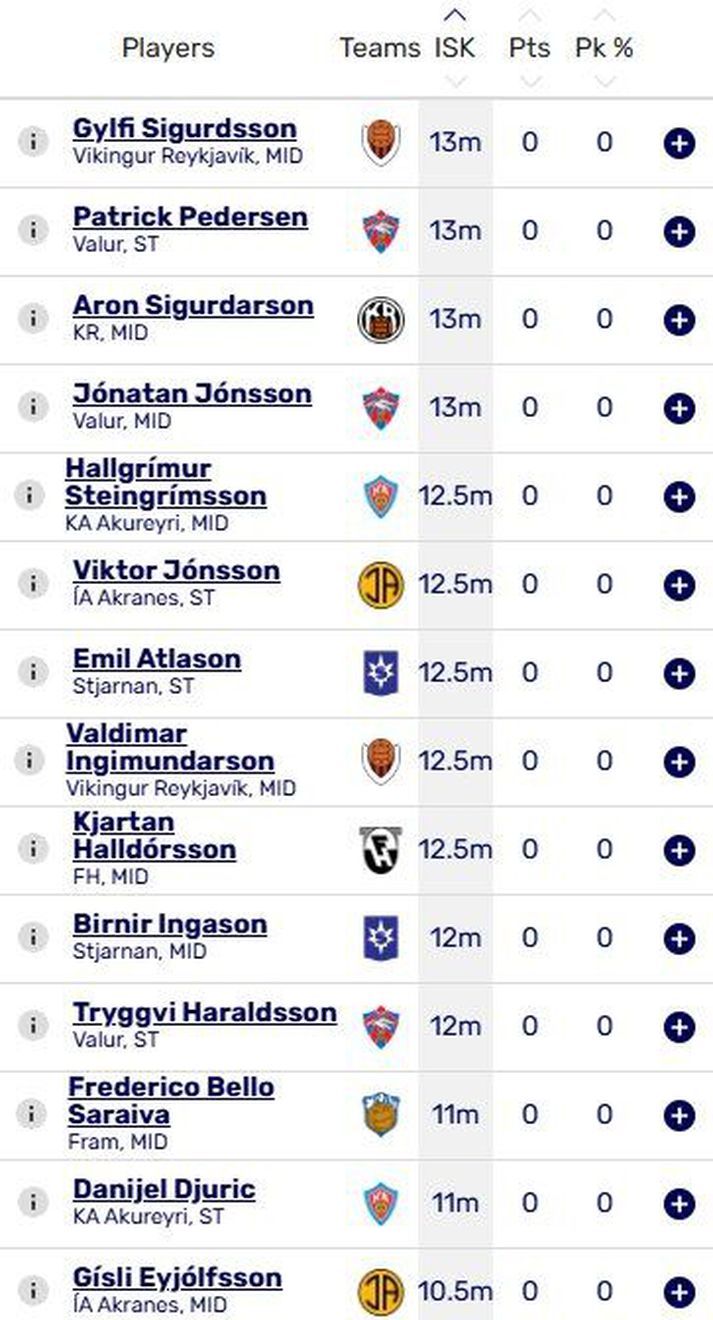Add Tryggvi Haraldsson to the team

coord(679,1027)
